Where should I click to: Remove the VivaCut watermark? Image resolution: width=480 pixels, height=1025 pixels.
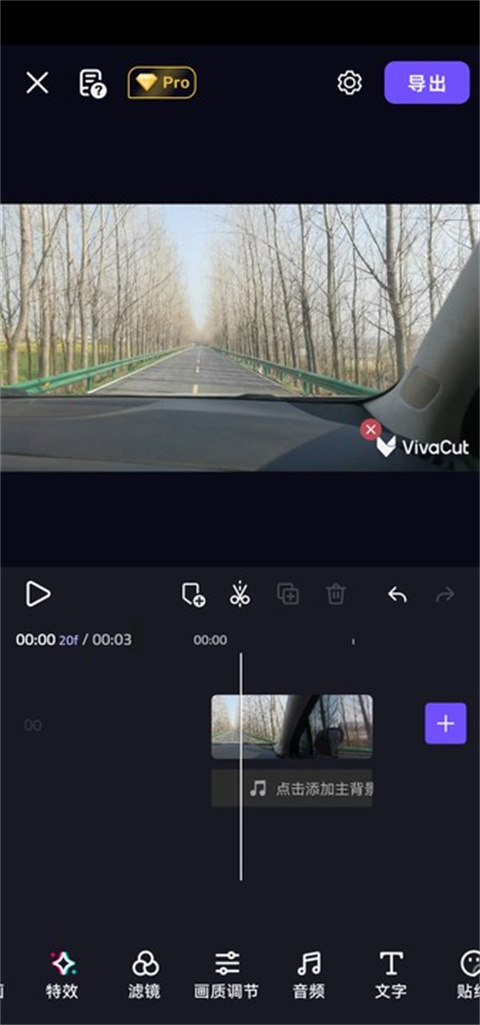click(x=371, y=429)
